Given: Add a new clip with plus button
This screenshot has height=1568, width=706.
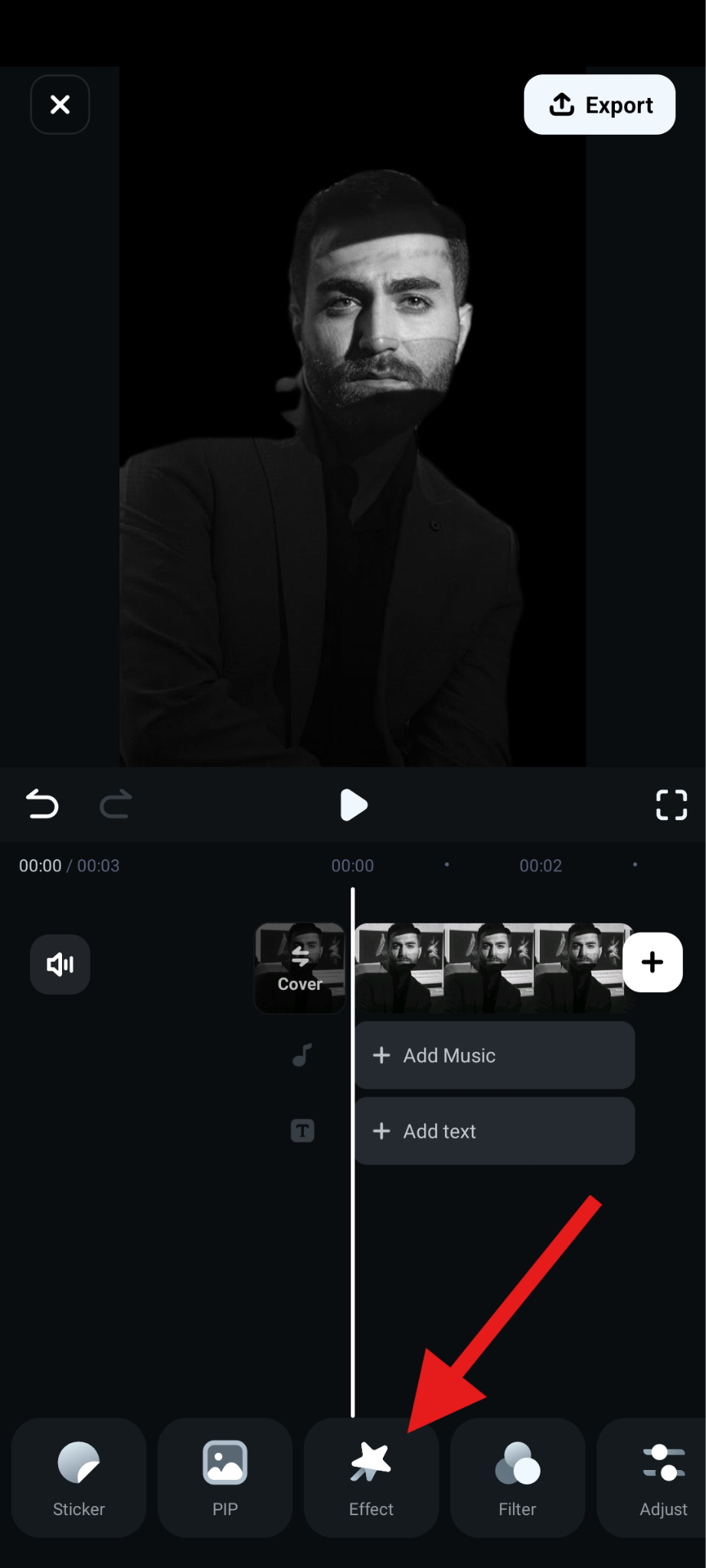Looking at the screenshot, I should 652,962.
